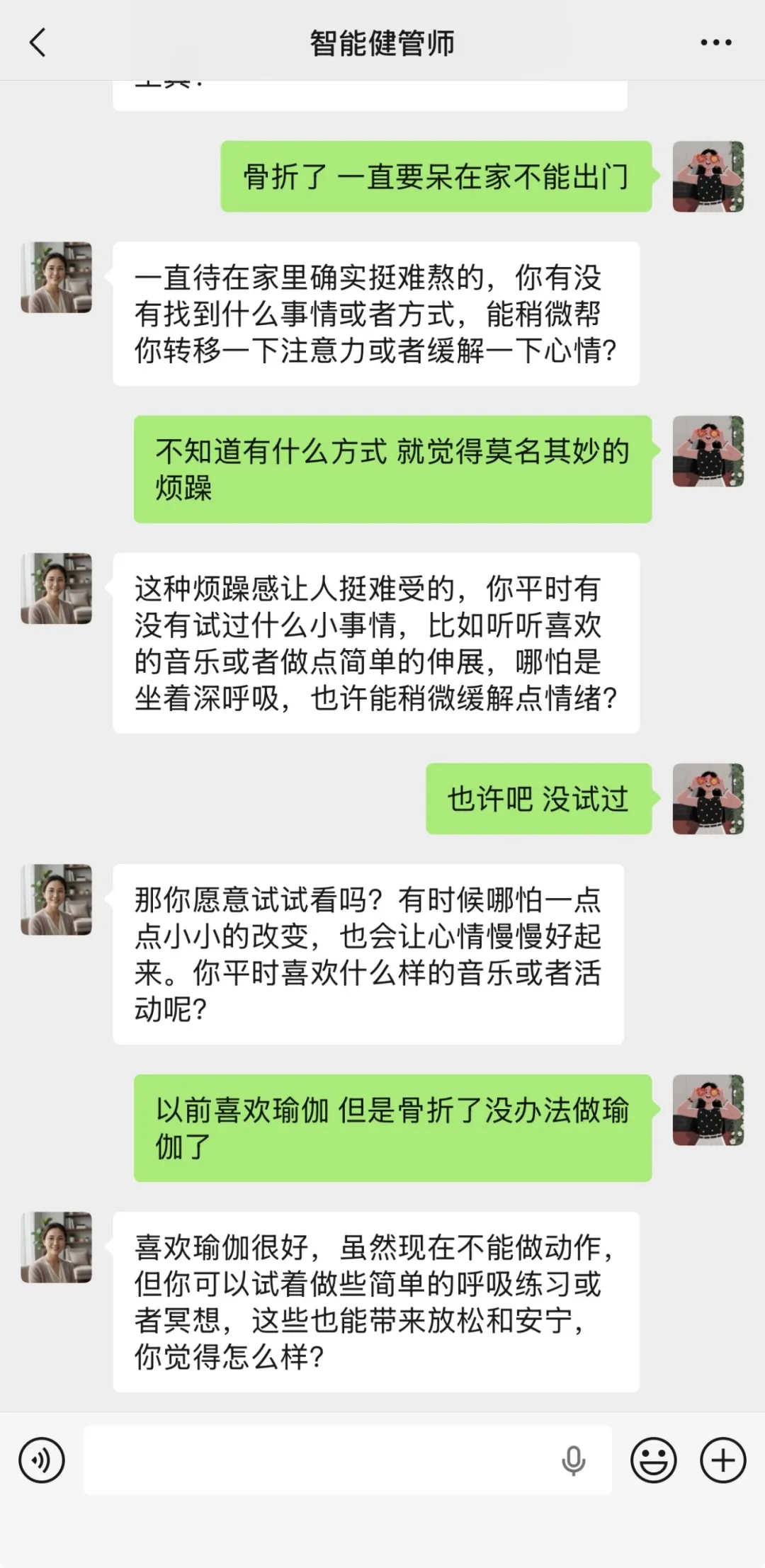Tap assistant avatar next to 一直待在家里 message
This screenshot has width=765, height=1568.
tap(58, 276)
